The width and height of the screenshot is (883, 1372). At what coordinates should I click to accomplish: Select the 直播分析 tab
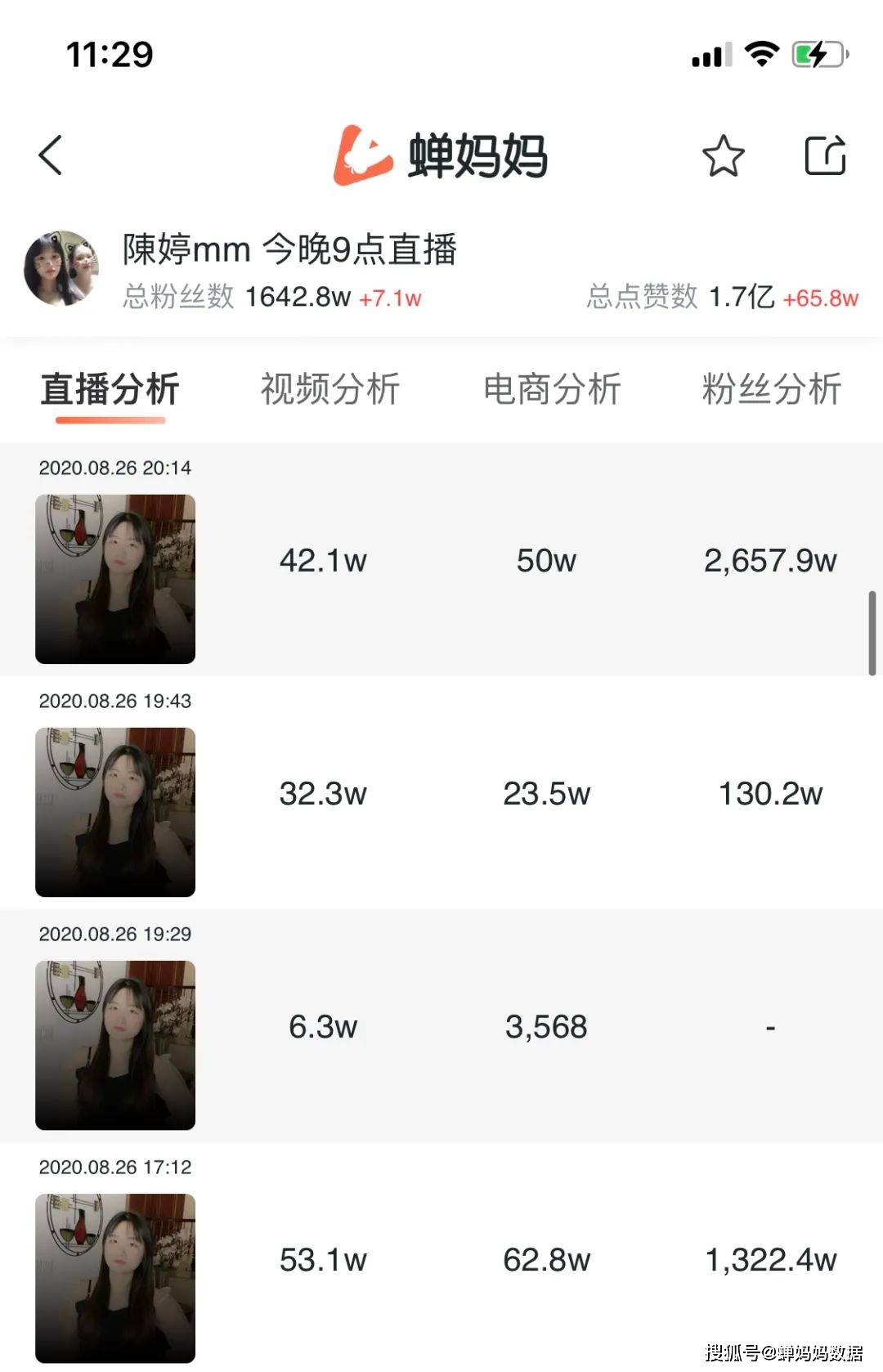coord(110,389)
